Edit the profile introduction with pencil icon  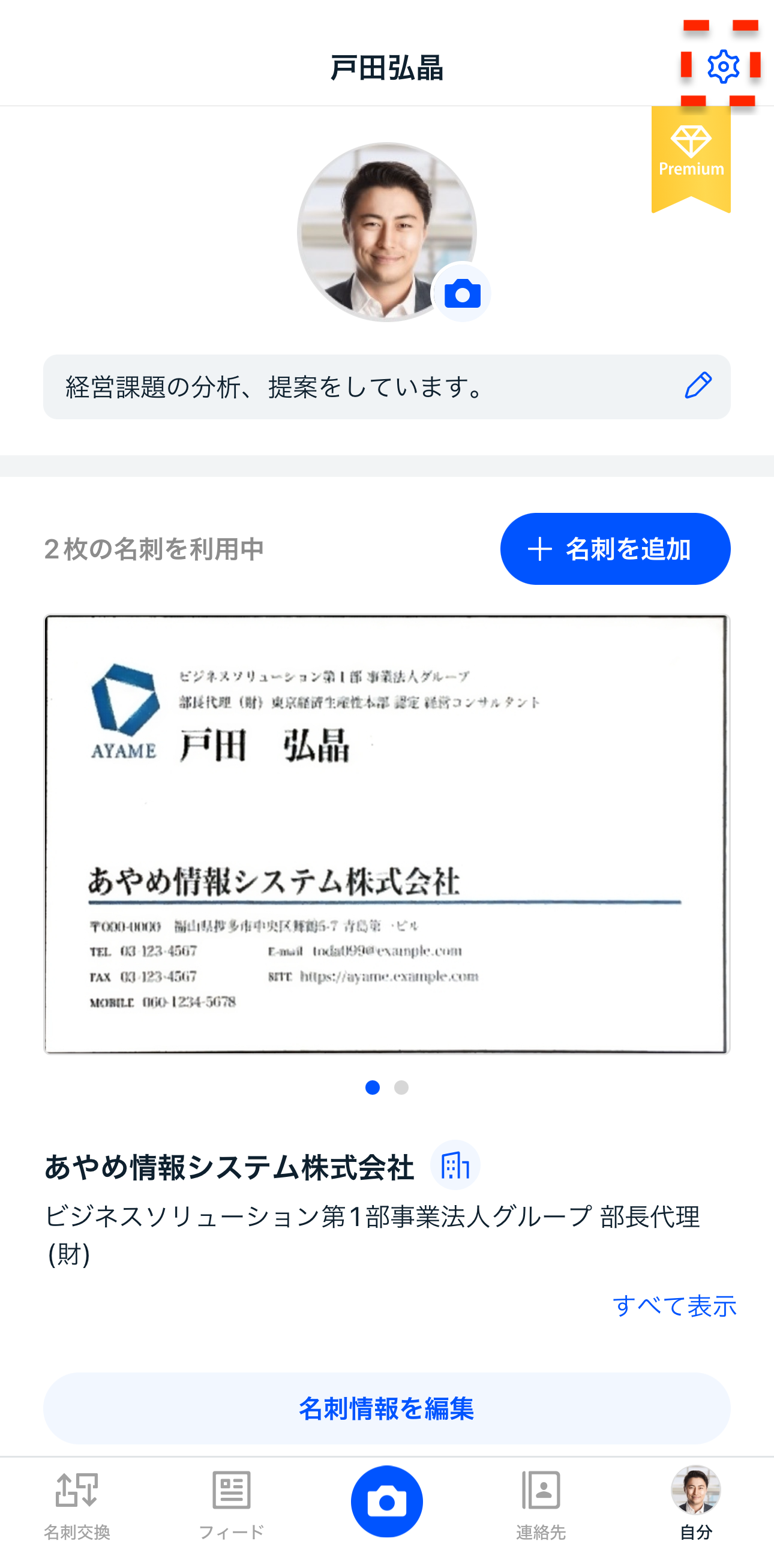click(x=698, y=385)
